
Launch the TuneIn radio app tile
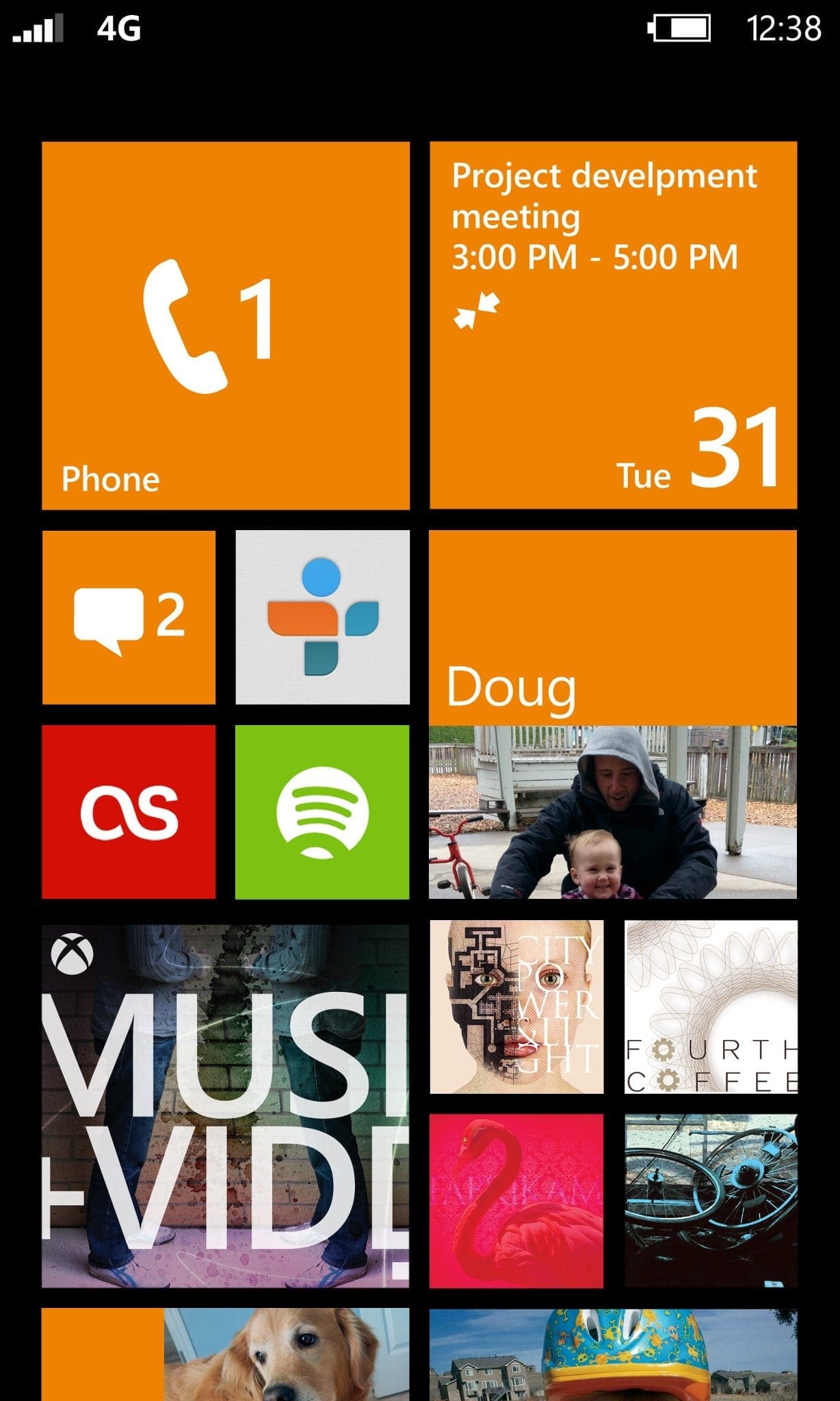point(322,617)
